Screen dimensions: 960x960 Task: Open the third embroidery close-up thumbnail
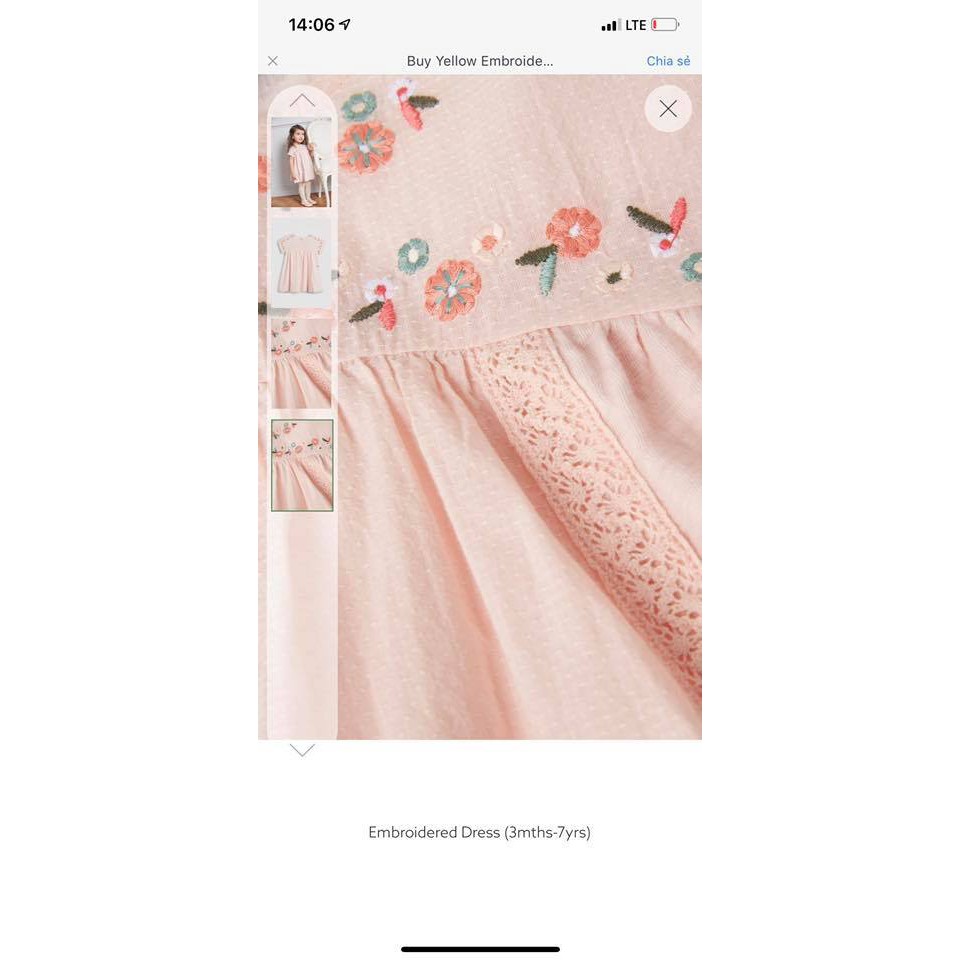coord(301,364)
